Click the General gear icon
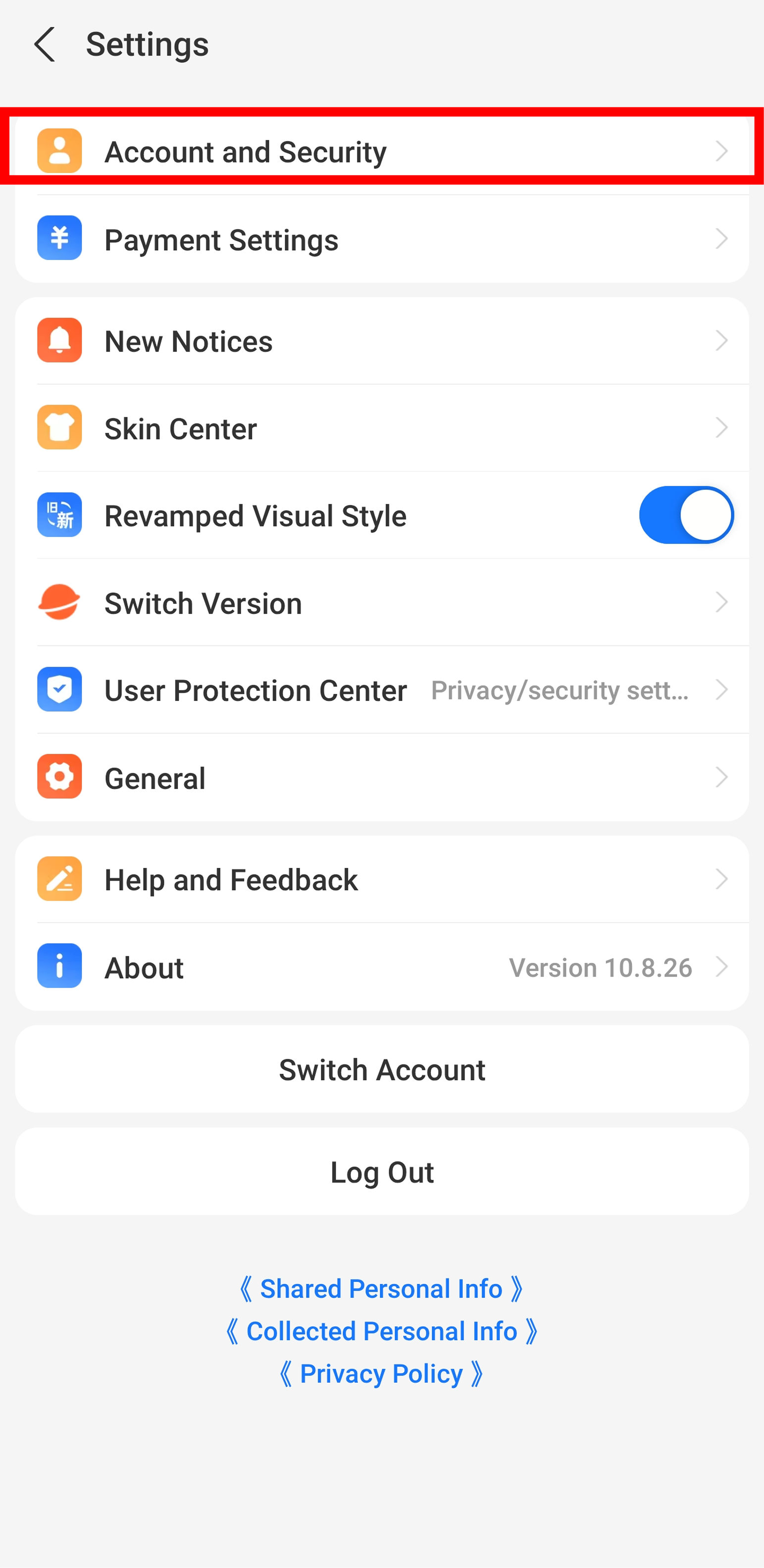 [x=59, y=777]
